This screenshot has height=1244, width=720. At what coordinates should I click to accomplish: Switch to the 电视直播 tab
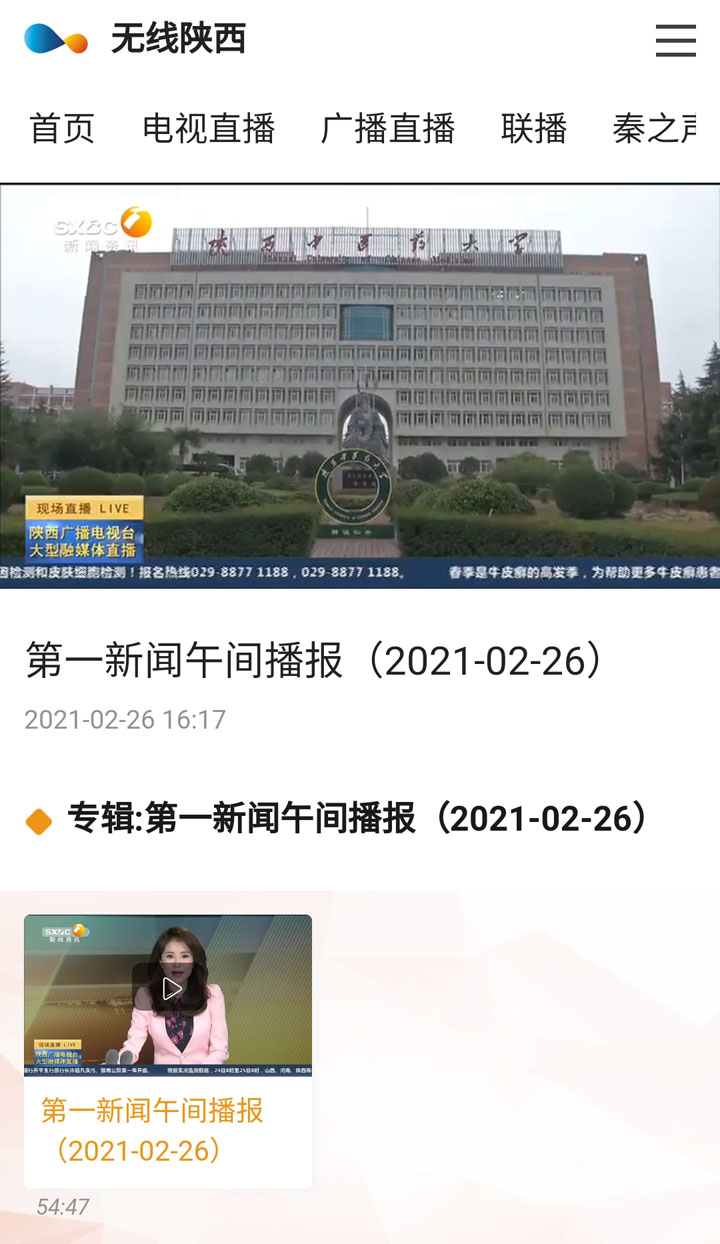pyautogui.click(x=209, y=129)
